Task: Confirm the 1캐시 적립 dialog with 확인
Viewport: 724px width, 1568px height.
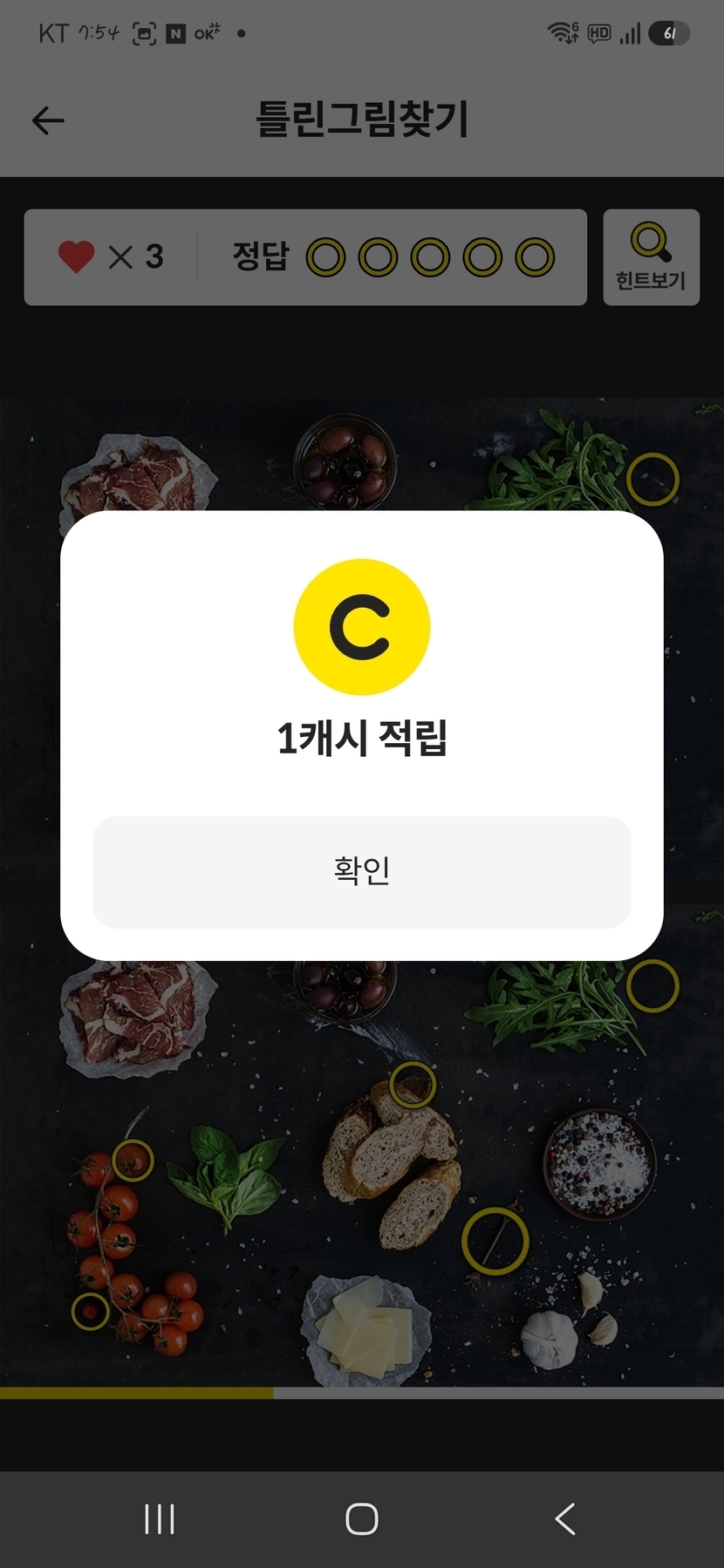Action: (x=361, y=871)
